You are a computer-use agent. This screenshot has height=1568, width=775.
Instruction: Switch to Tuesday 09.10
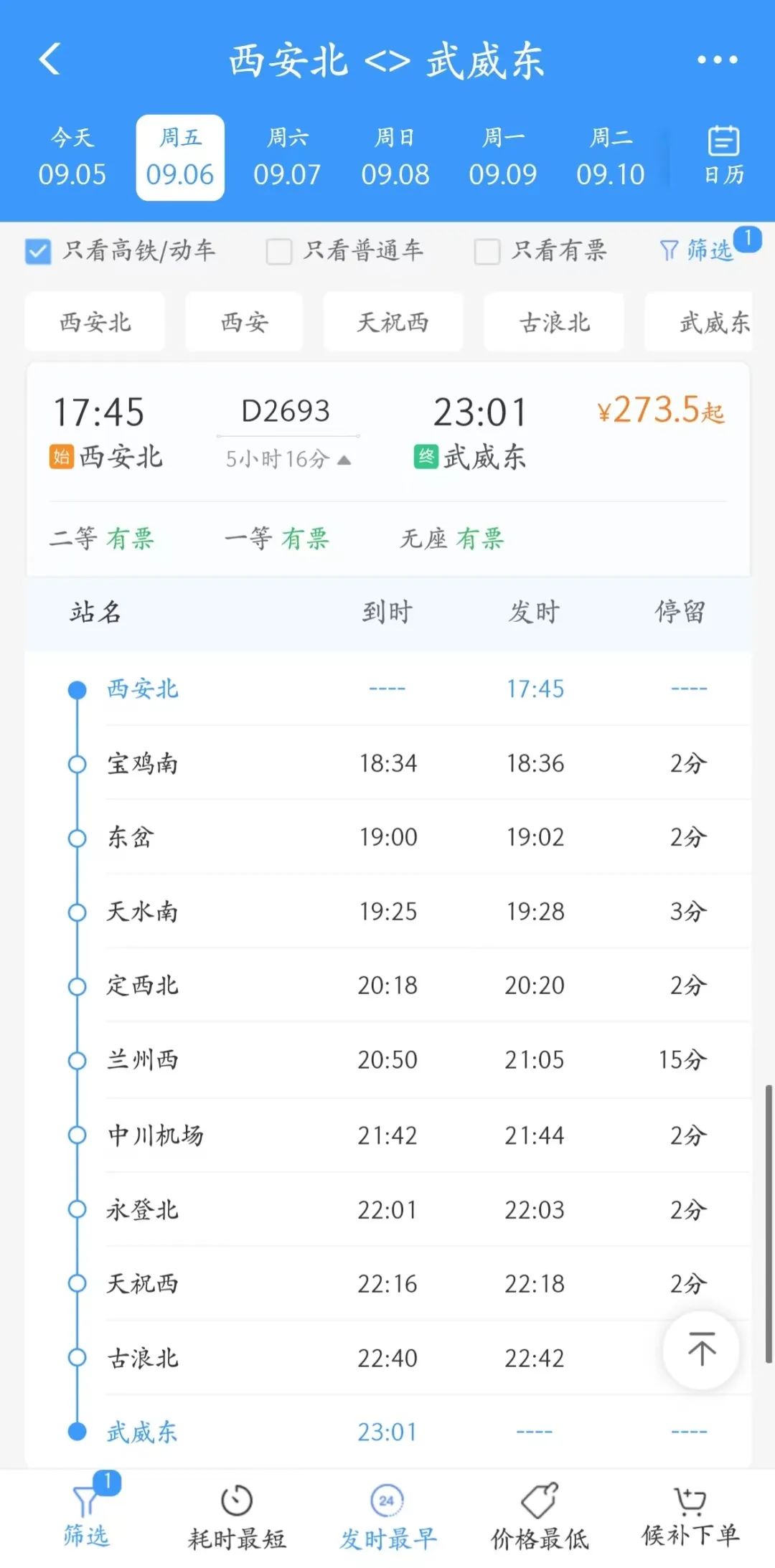pyautogui.click(x=610, y=158)
